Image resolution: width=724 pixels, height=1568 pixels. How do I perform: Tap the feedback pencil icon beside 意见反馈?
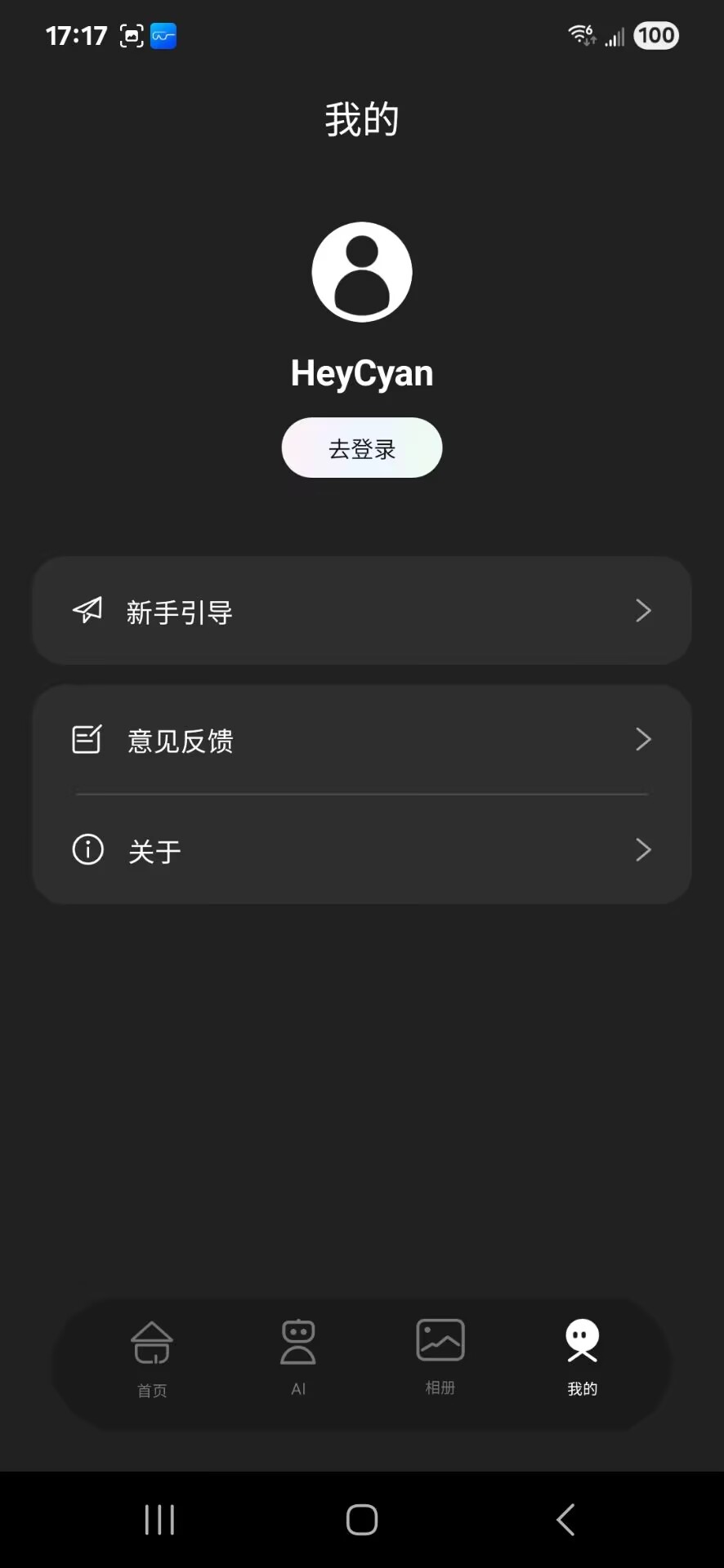coord(87,738)
